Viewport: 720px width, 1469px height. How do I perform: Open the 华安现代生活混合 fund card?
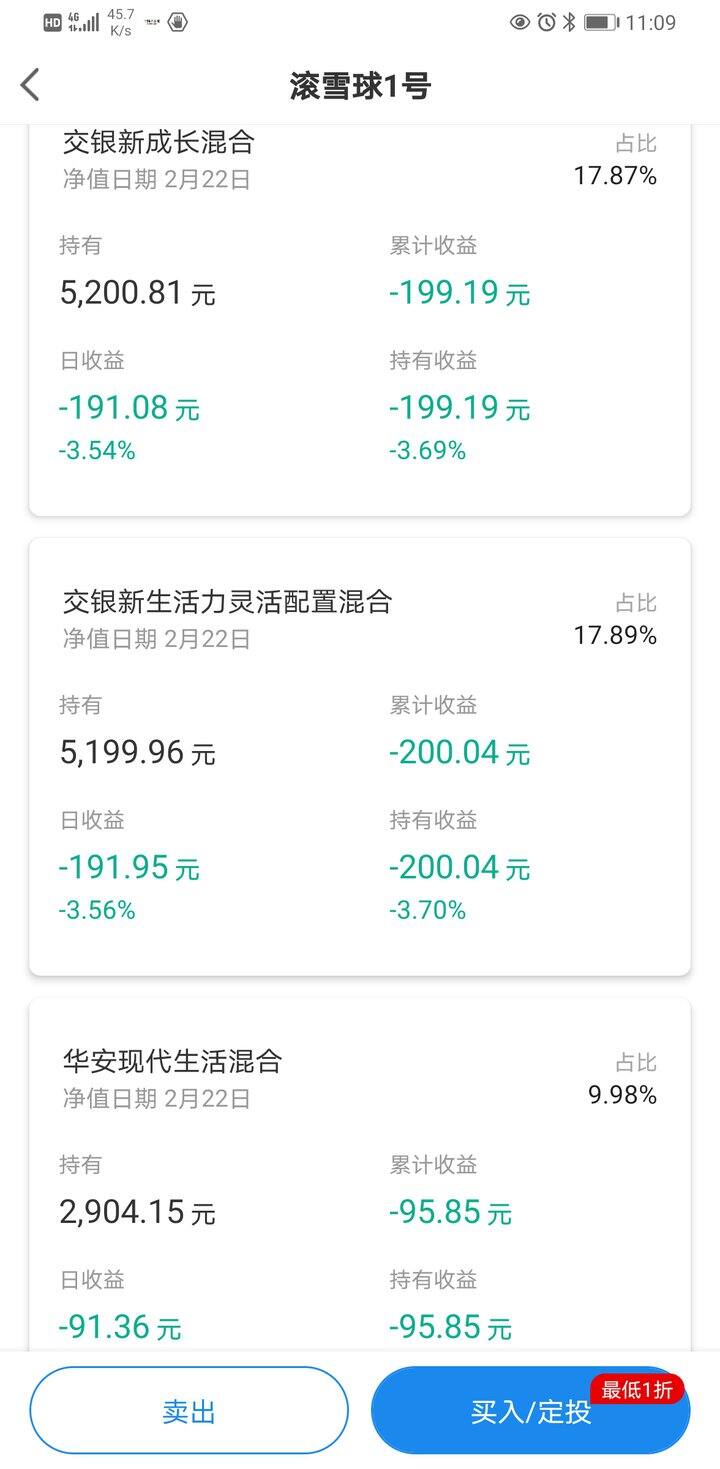pos(360,1174)
